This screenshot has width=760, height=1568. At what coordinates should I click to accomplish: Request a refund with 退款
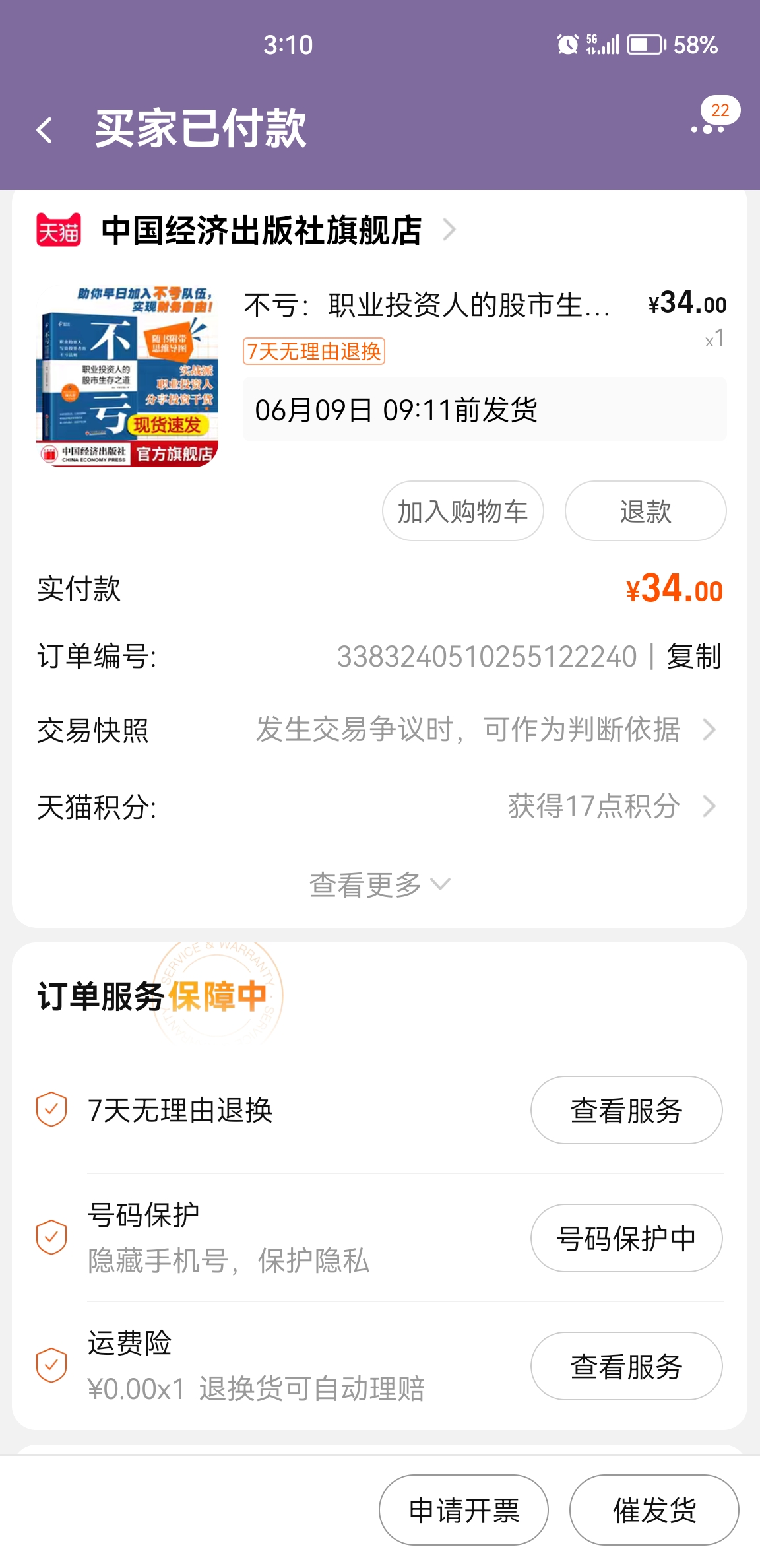click(x=645, y=511)
